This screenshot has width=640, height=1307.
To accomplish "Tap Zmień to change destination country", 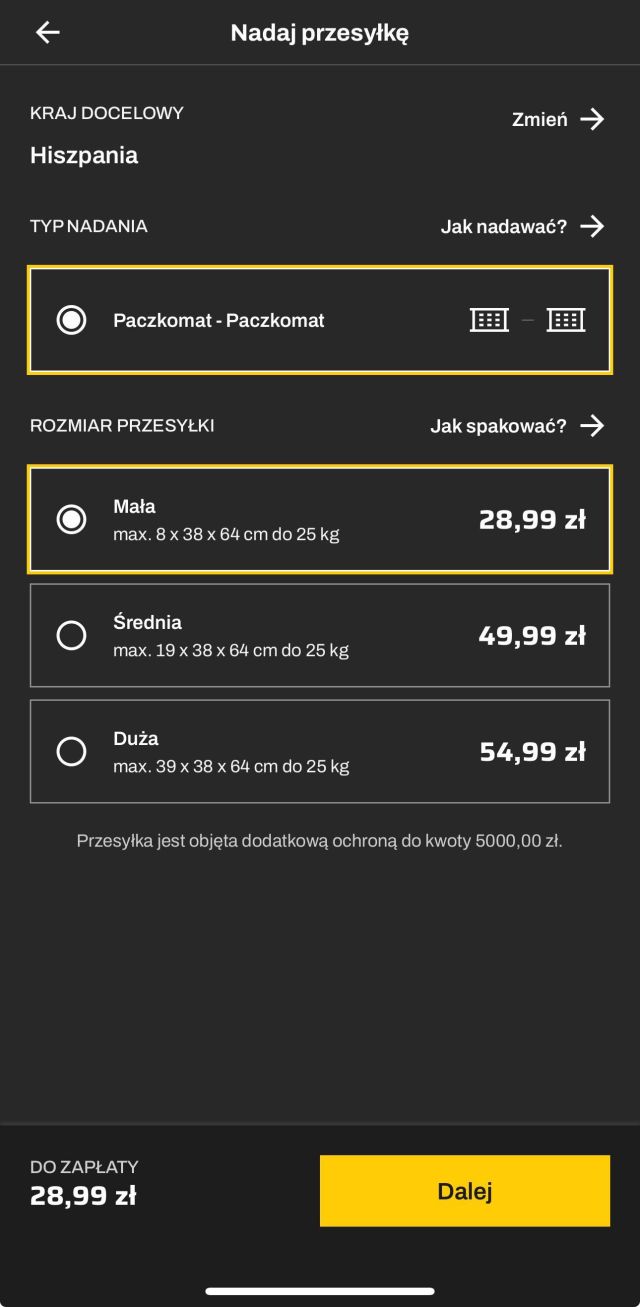I will coord(557,120).
